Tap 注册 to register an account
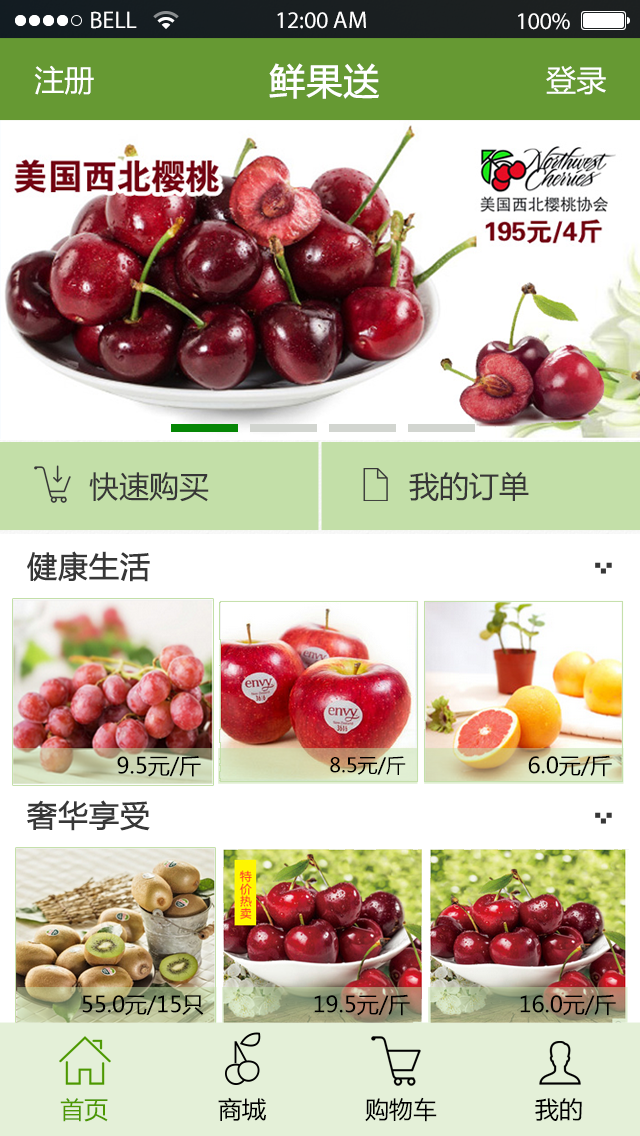Image resolution: width=640 pixels, height=1136 pixels. (x=64, y=80)
